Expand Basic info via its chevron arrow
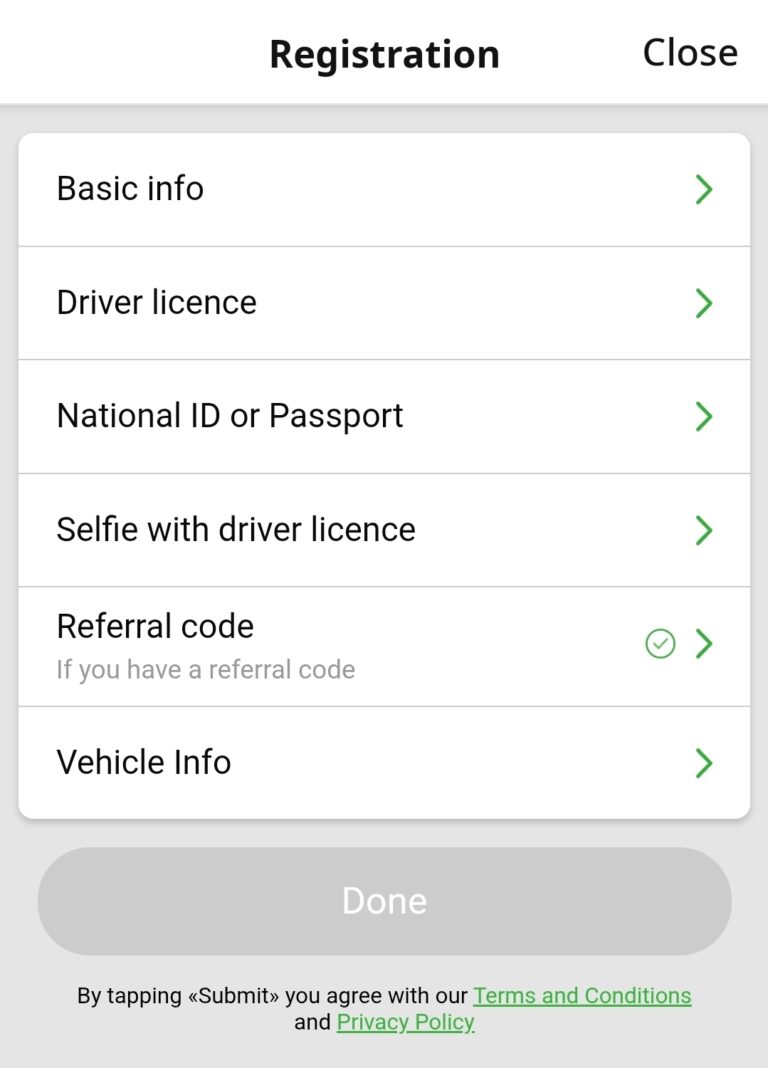The image size is (768, 1068). [x=703, y=189]
